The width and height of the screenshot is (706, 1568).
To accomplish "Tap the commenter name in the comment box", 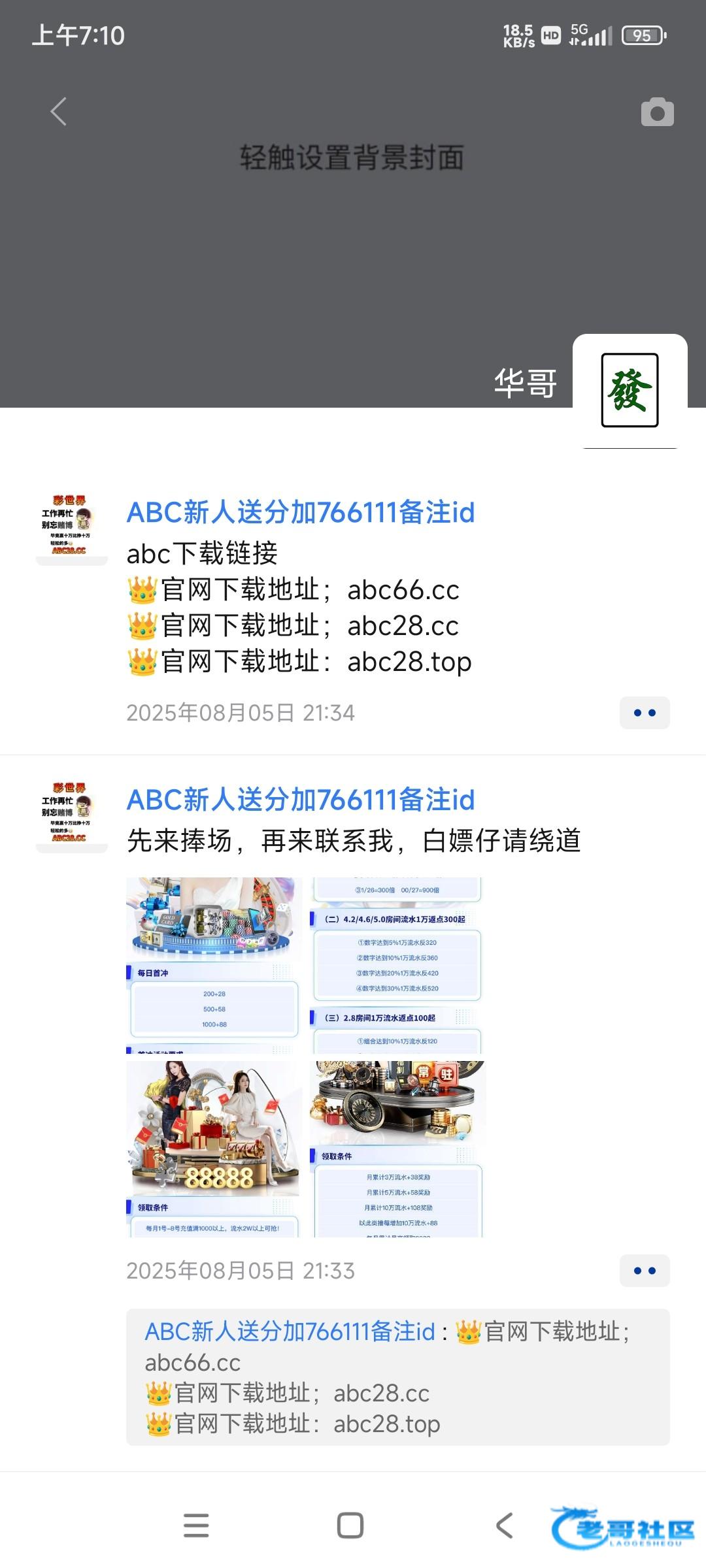I will click(x=289, y=1331).
